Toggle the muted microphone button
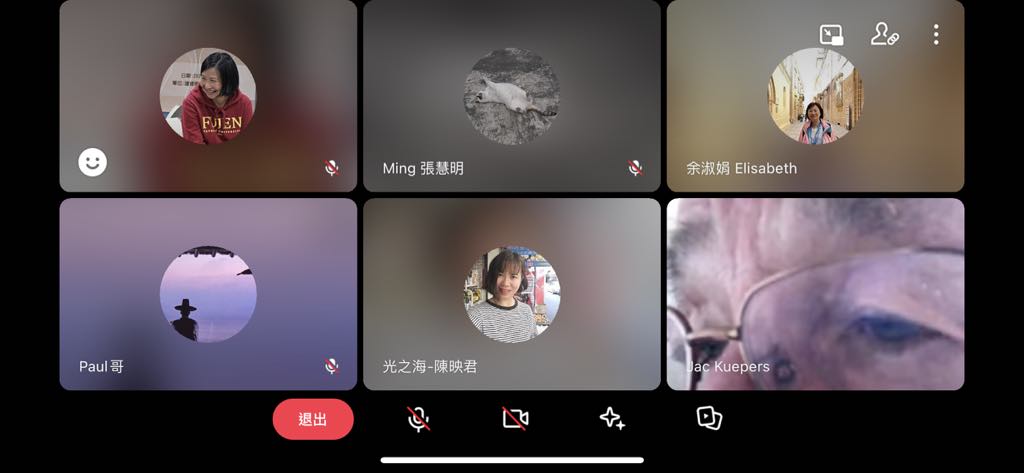1024x473 pixels. click(419, 419)
